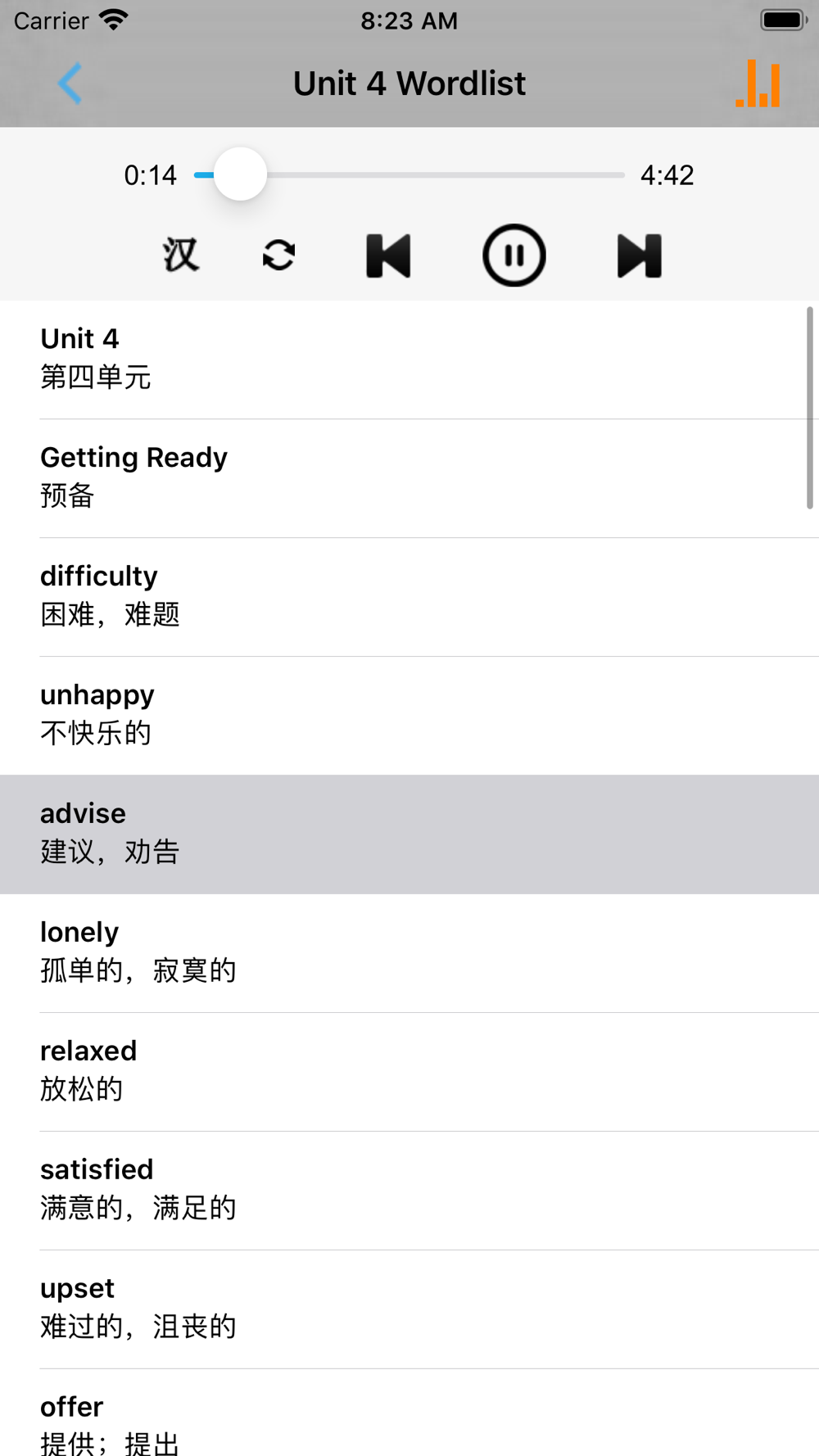The height and width of the screenshot is (1456, 819).
Task: Play the word offer
Action: 409,1413
